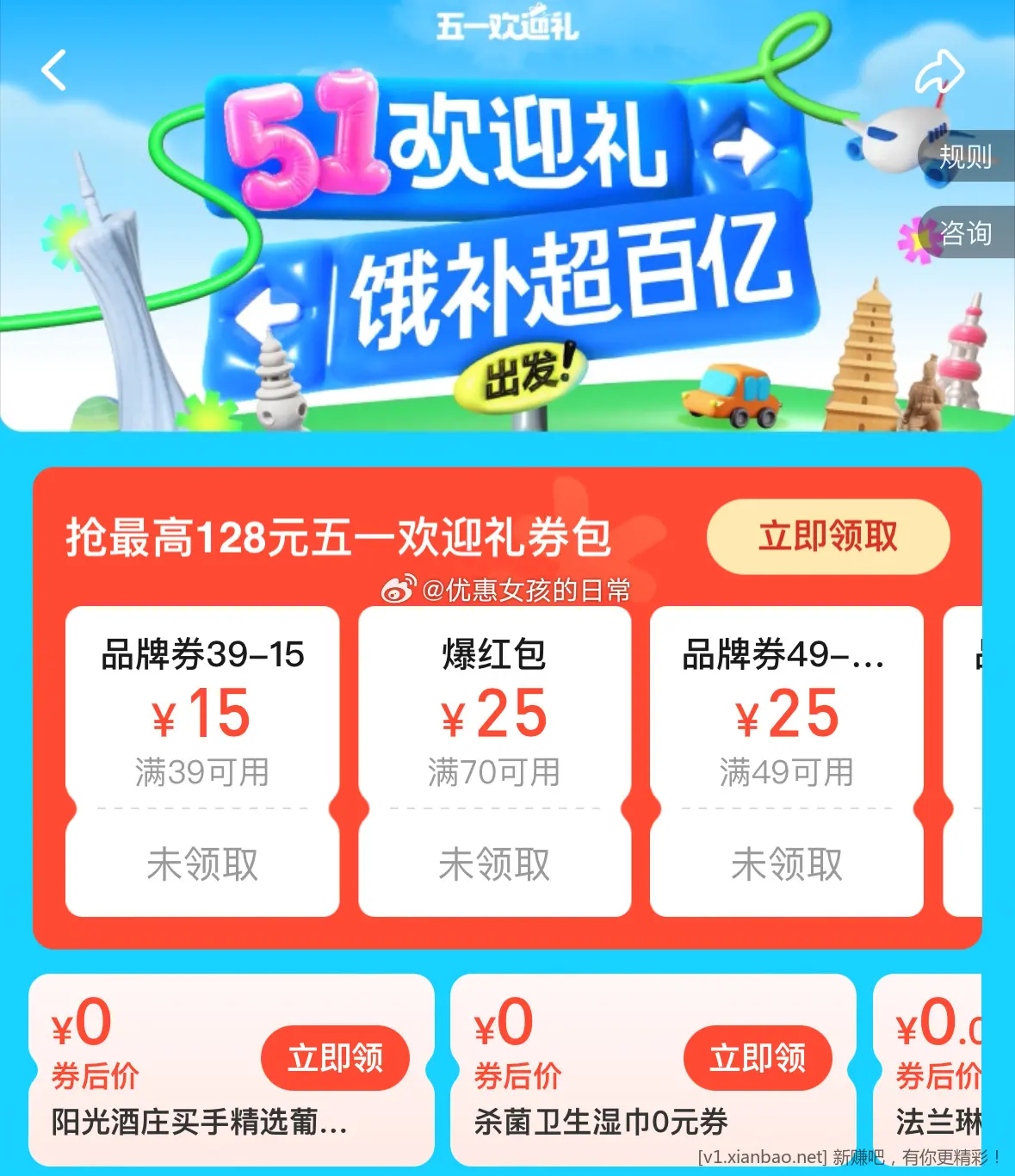Share this 五一欢迎礼 page
The width and height of the screenshot is (1015, 1176).
point(938,71)
